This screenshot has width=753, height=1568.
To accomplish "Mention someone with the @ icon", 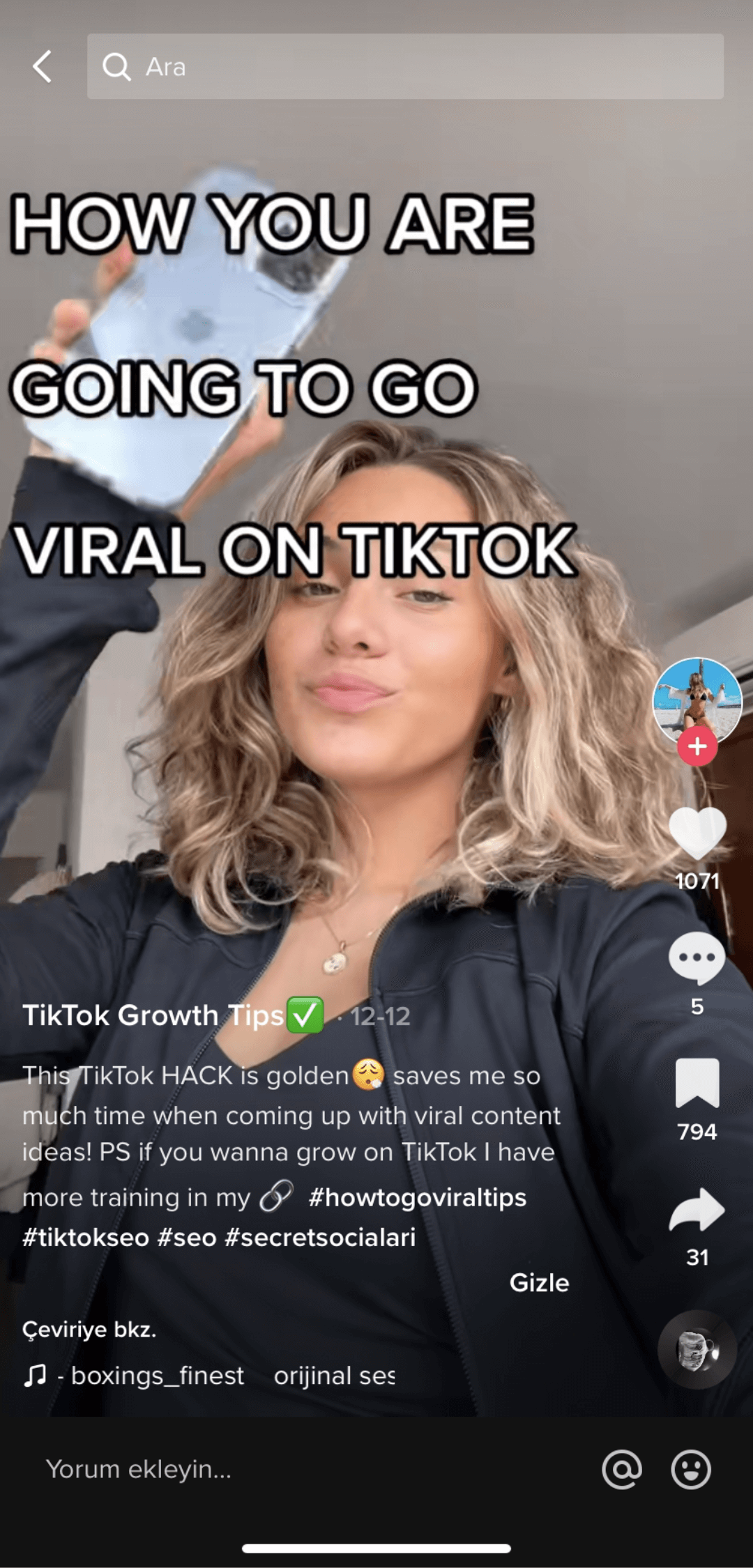I will click(x=621, y=1469).
